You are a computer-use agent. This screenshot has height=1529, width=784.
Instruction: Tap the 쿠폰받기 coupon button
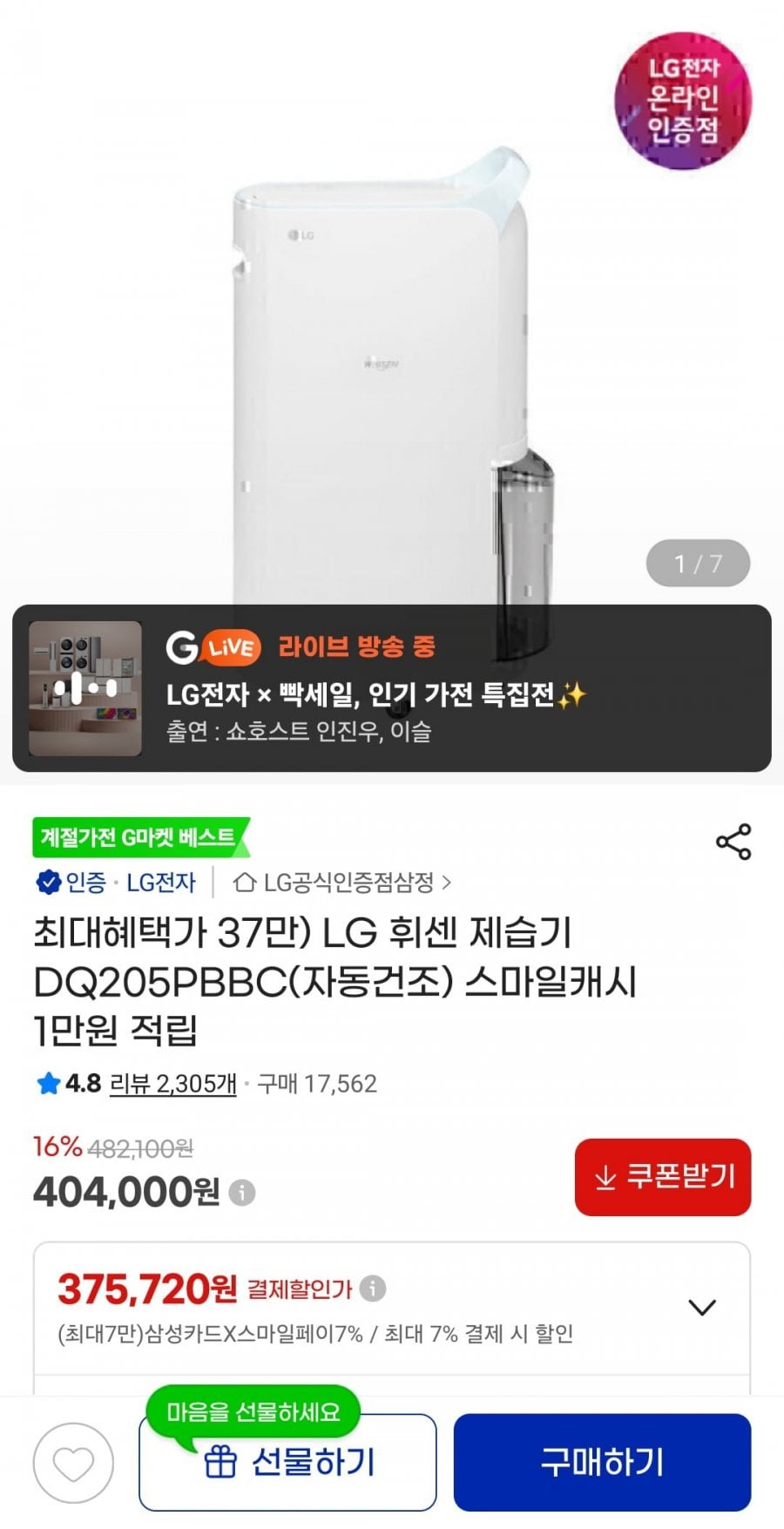coord(662,1177)
